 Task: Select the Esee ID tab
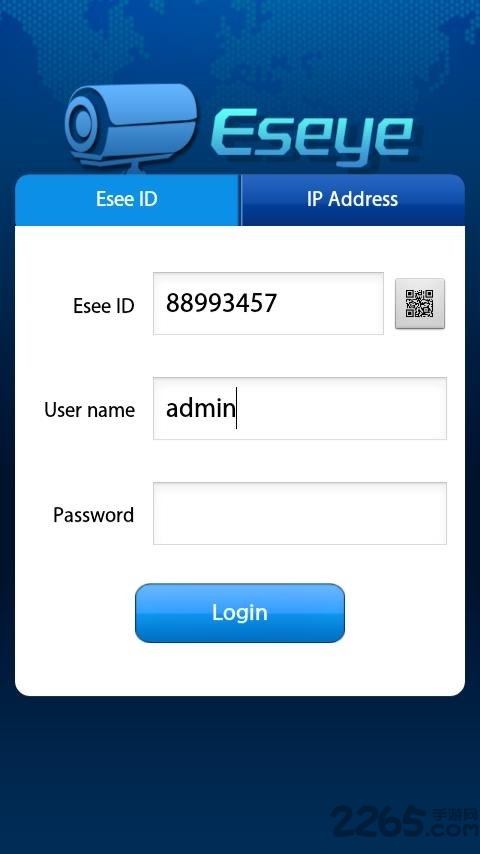tap(127, 199)
